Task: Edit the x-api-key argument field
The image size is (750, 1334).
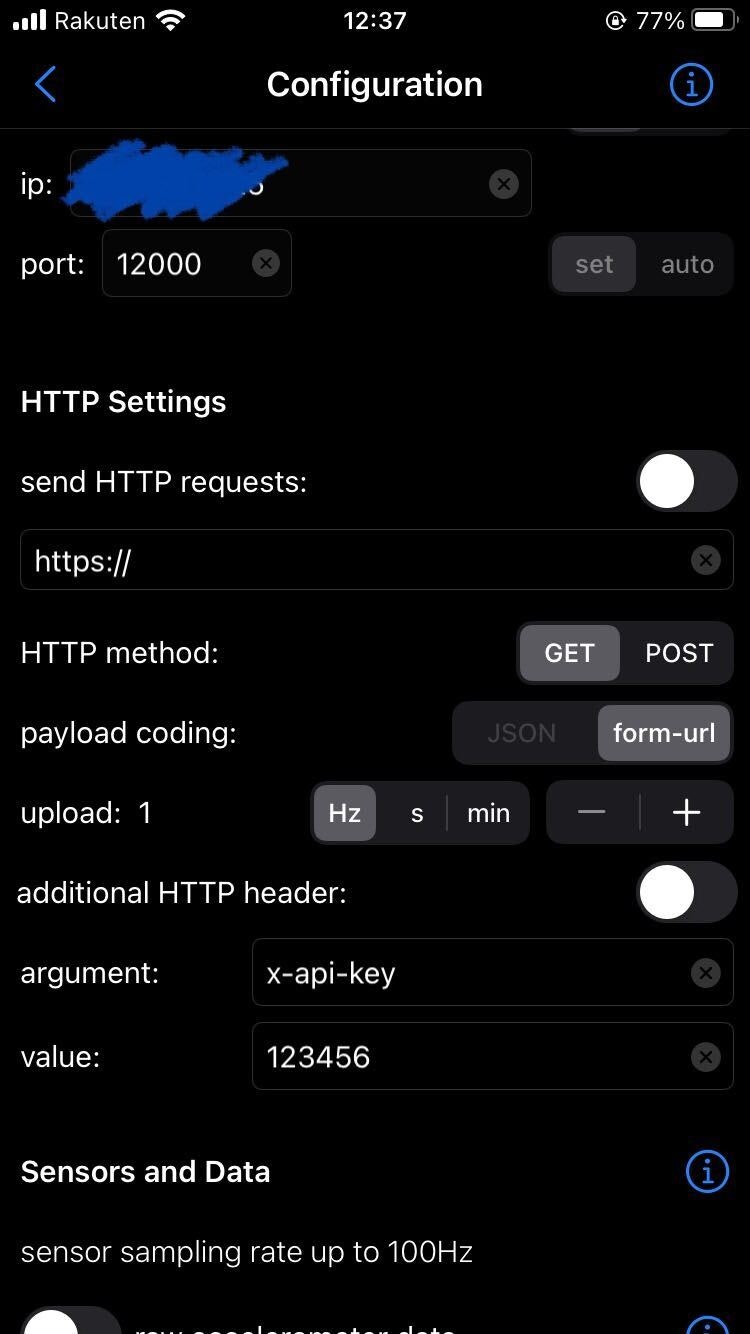Action: [470, 973]
